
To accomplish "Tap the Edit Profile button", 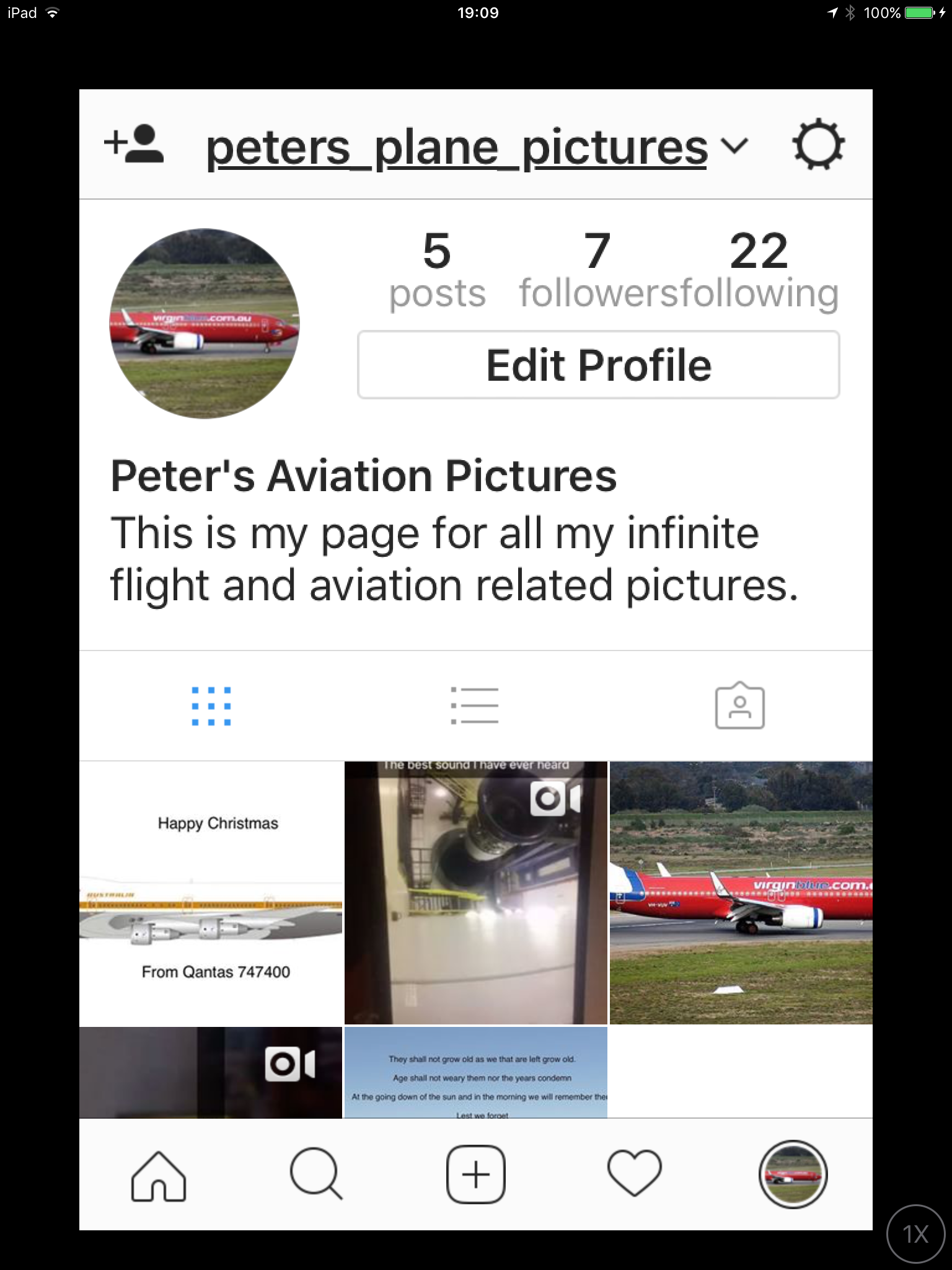I will click(x=598, y=365).
